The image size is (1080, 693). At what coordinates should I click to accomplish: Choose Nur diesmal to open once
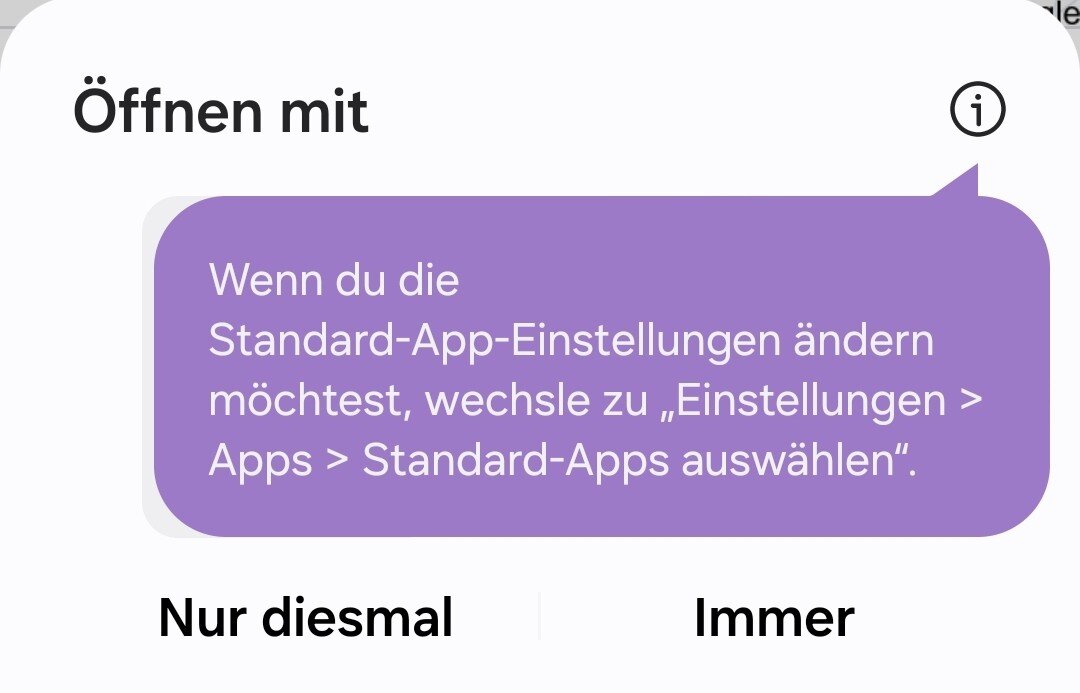306,617
